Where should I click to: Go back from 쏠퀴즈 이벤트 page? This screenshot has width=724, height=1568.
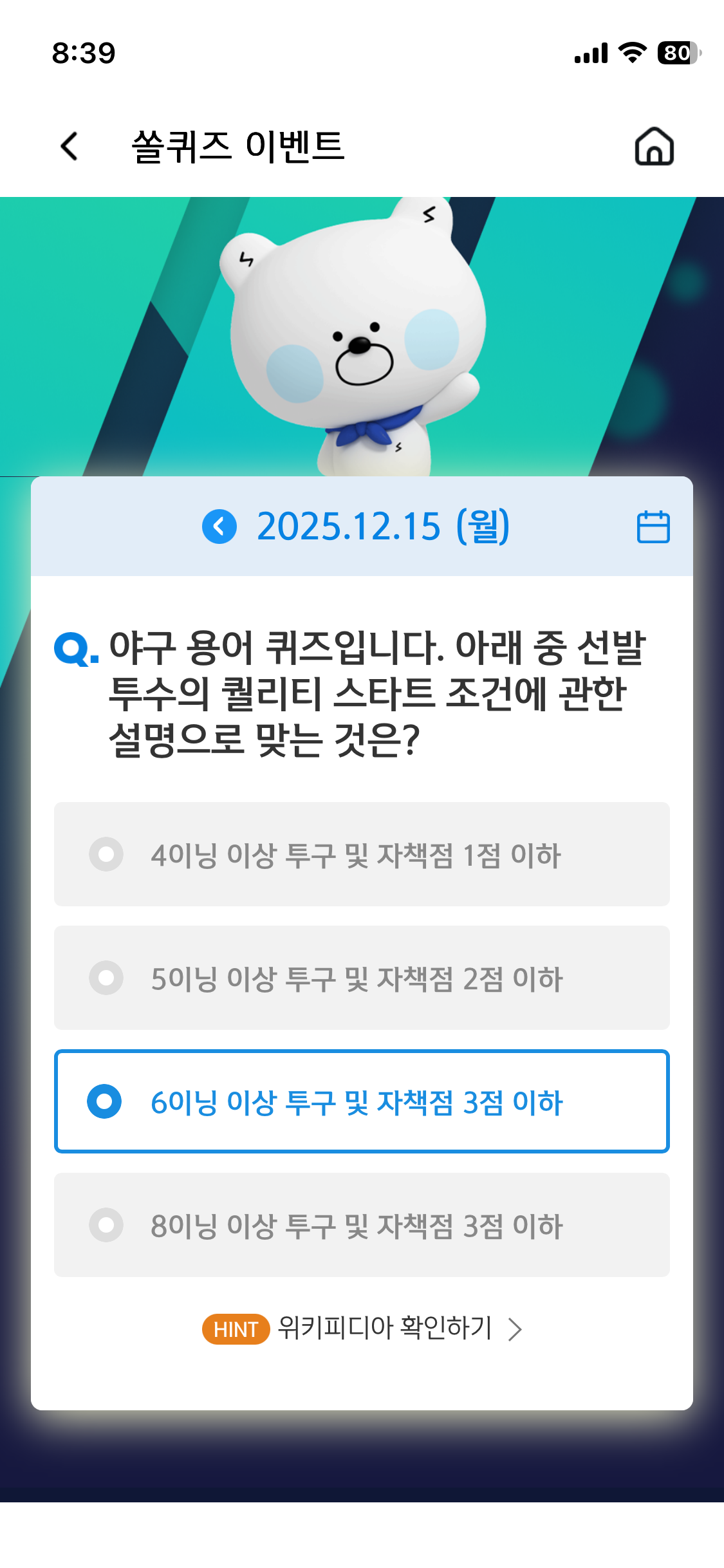coord(70,146)
